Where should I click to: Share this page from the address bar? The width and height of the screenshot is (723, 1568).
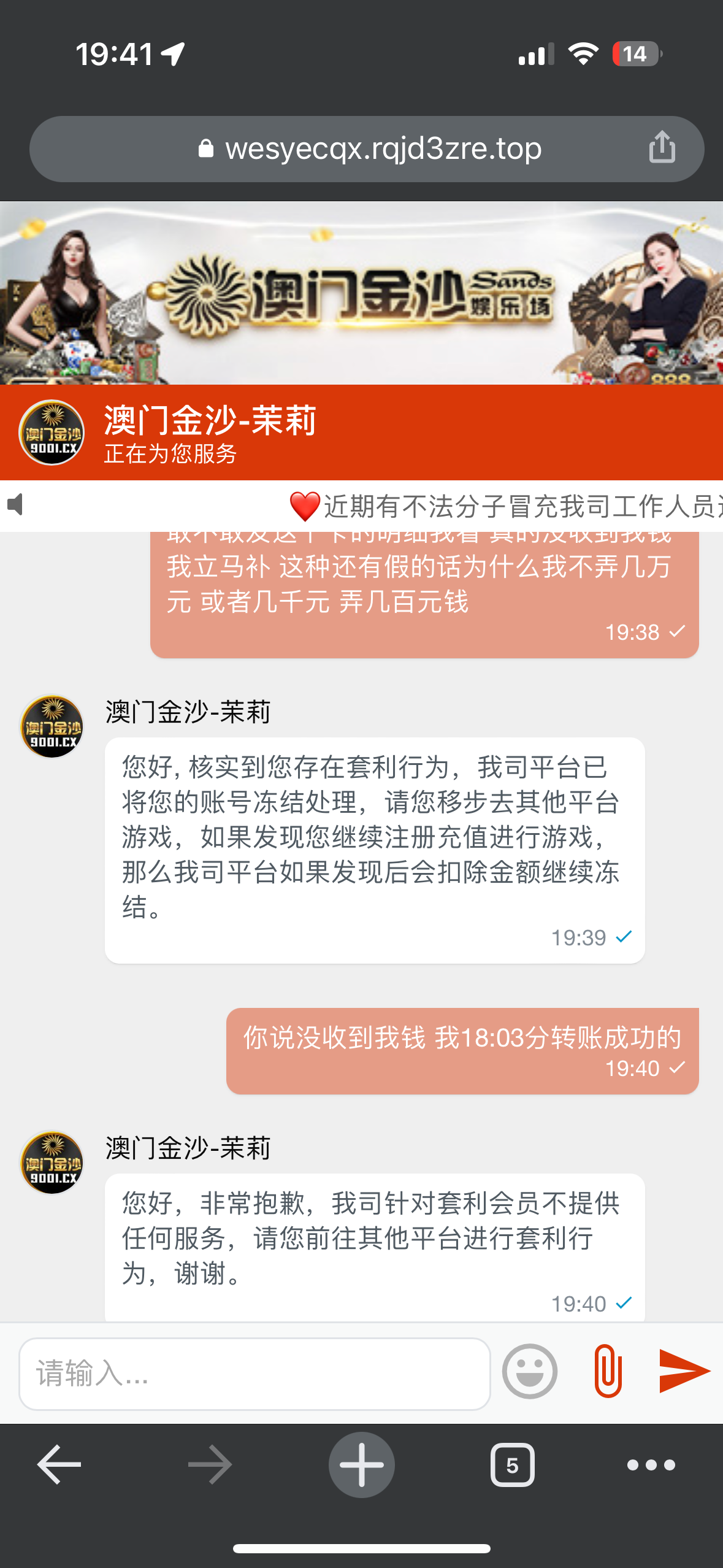coord(662,147)
